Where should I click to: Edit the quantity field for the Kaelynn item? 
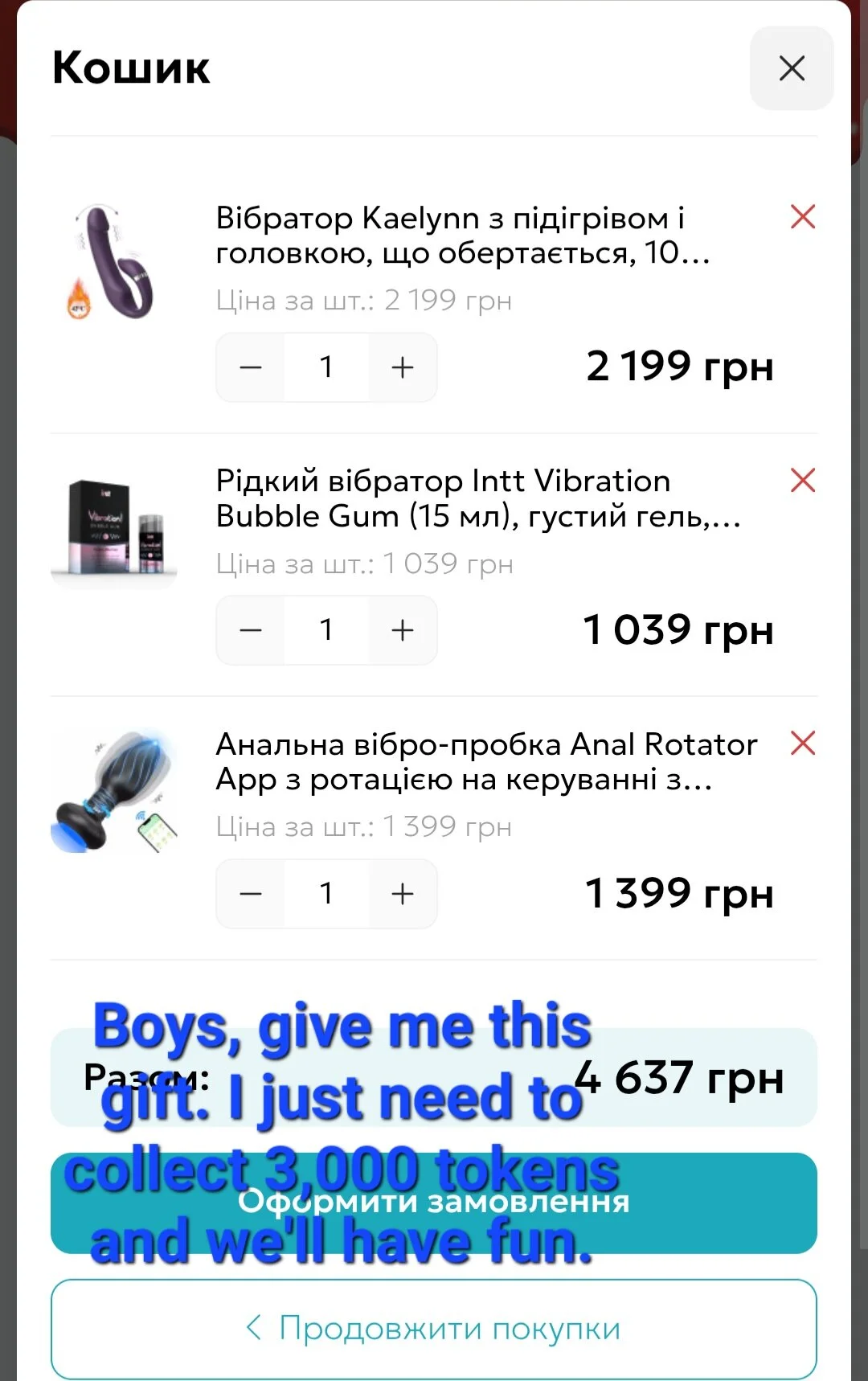[326, 367]
